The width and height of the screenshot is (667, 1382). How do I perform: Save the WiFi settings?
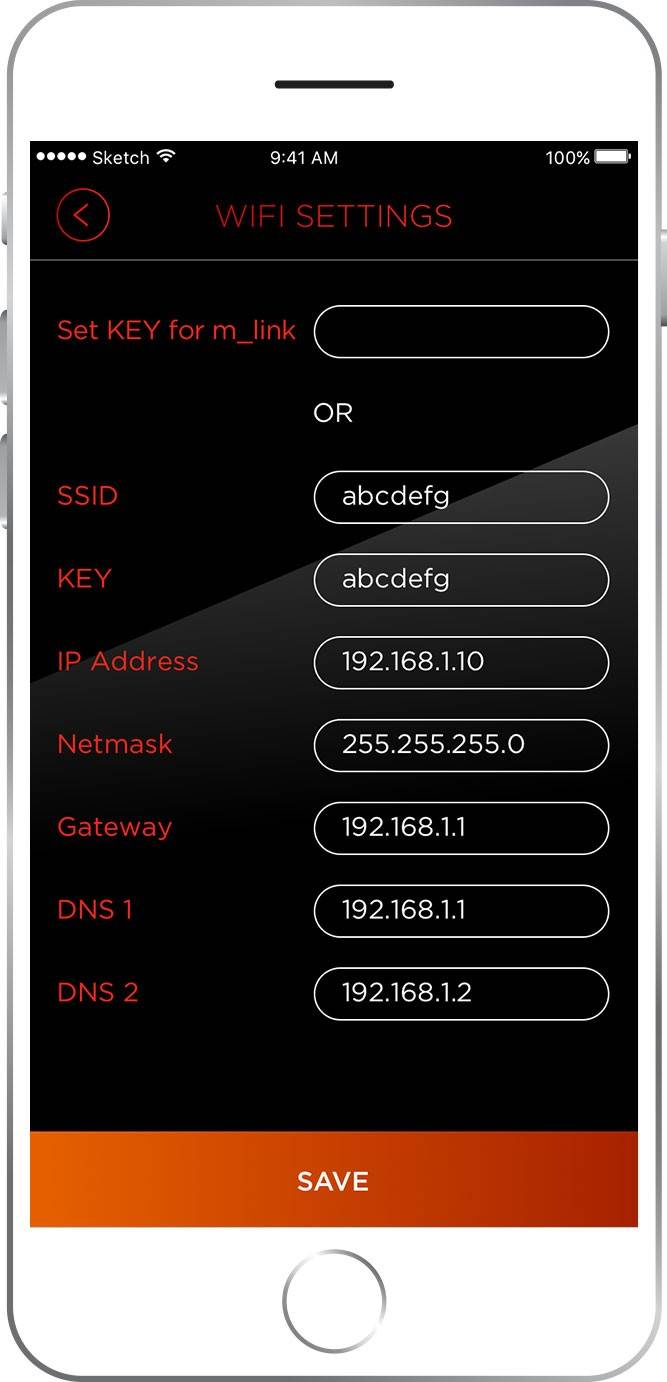tap(333, 1180)
